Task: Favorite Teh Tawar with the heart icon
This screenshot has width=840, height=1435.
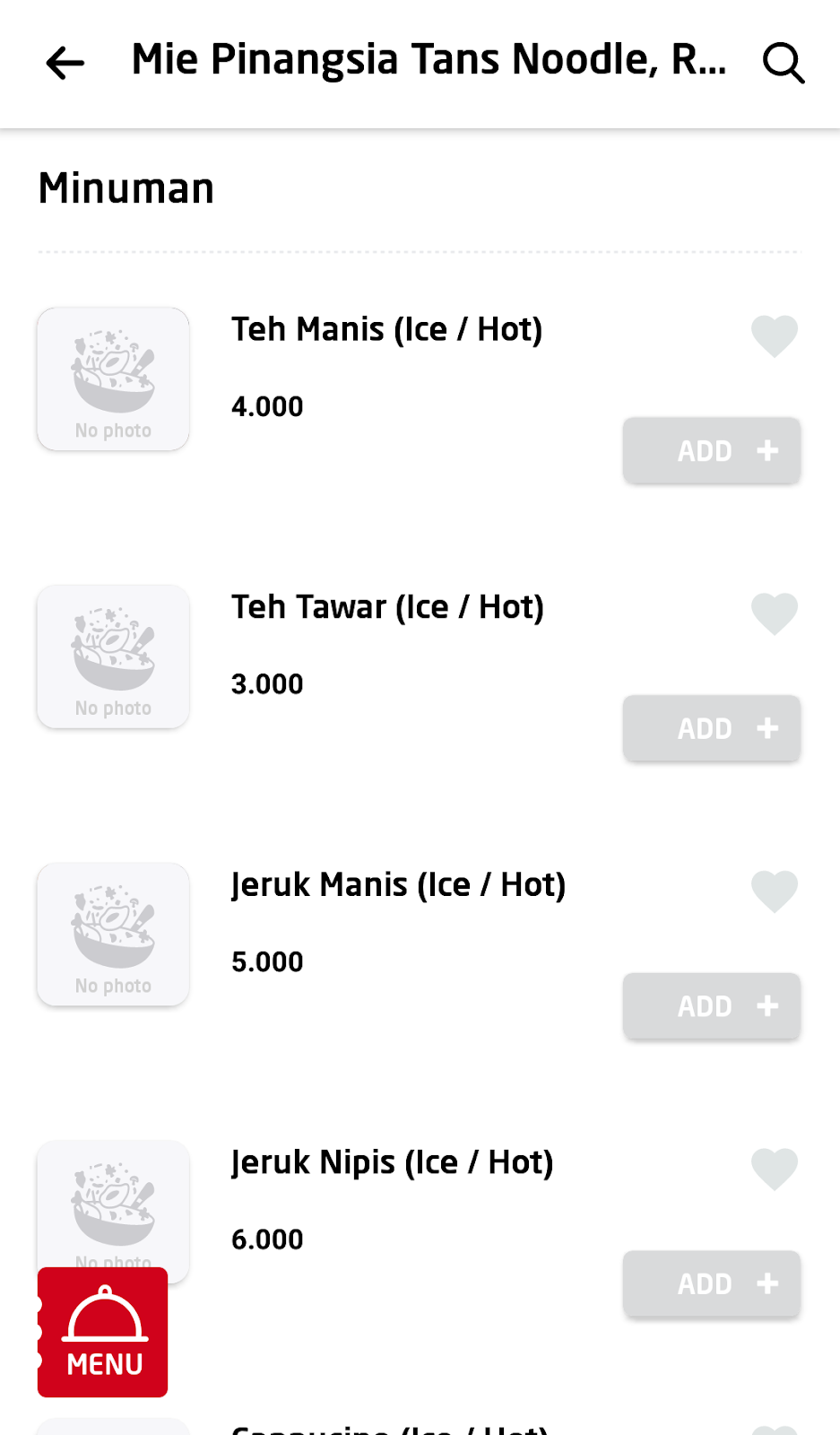Action: coord(774,614)
